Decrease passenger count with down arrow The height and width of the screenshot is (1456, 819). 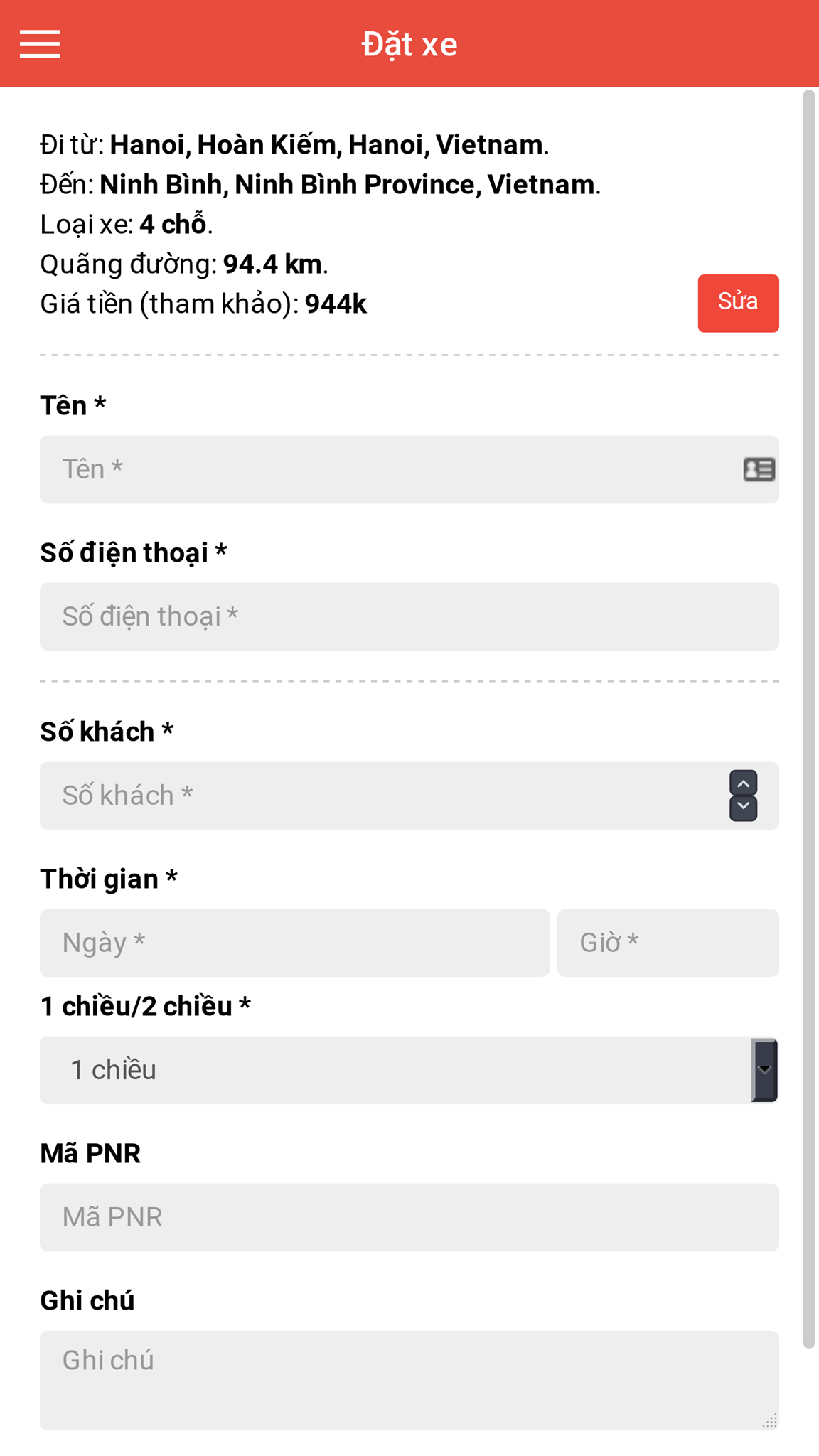(743, 808)
